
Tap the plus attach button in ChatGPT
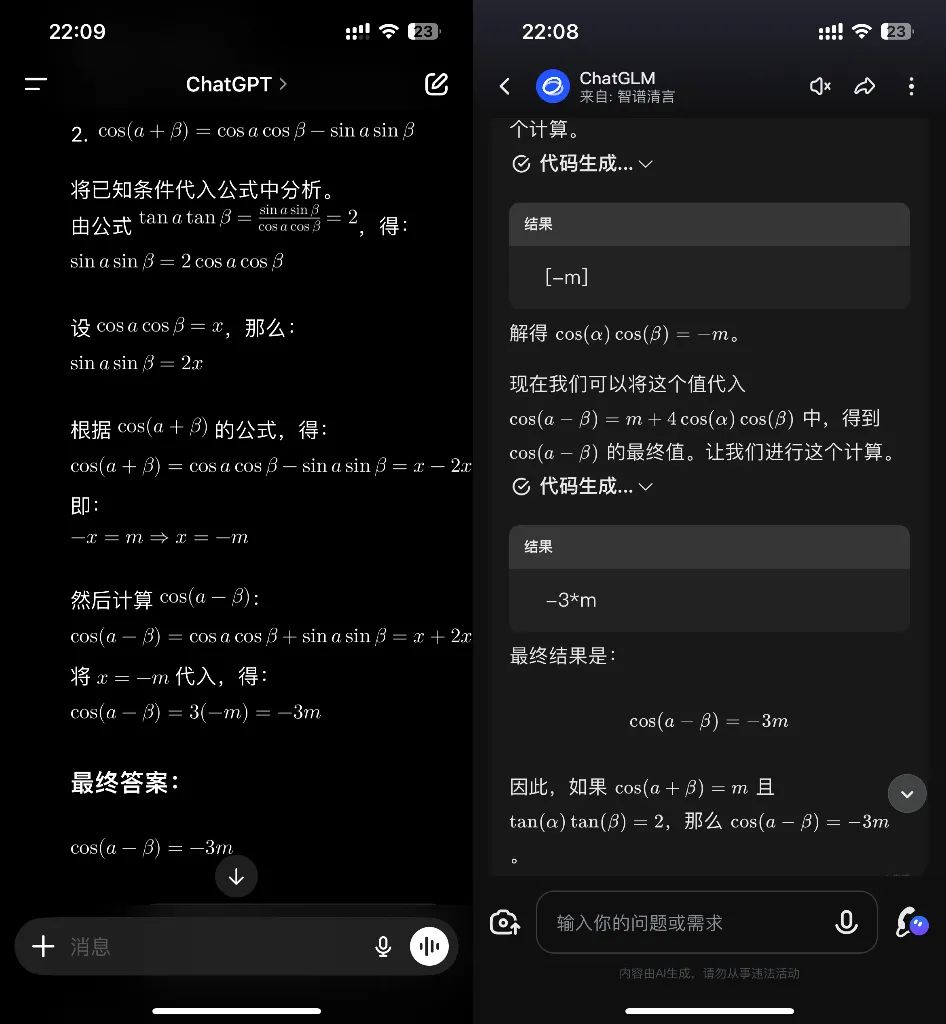pos(43,946)
